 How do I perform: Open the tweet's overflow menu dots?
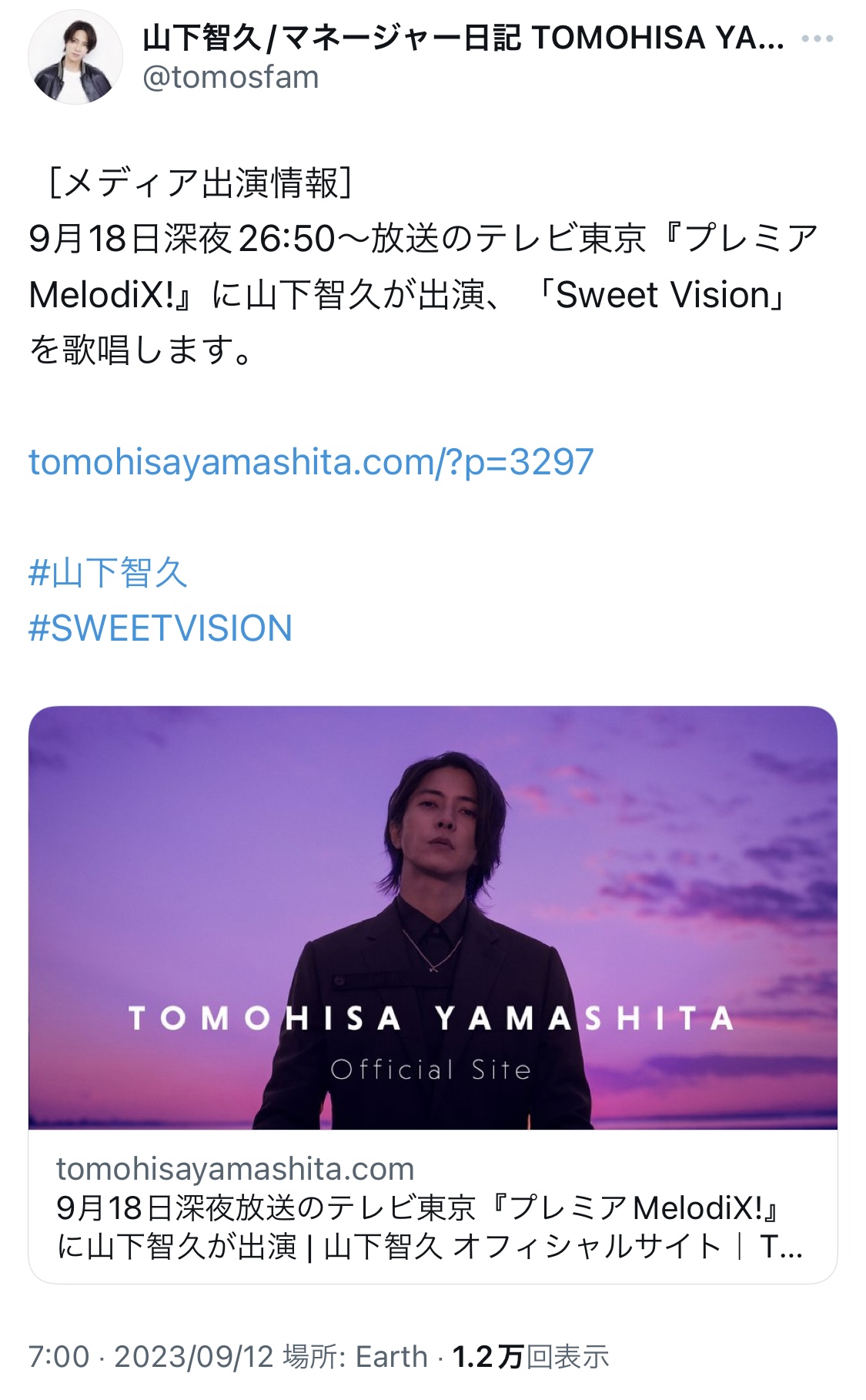coord(817,39)
